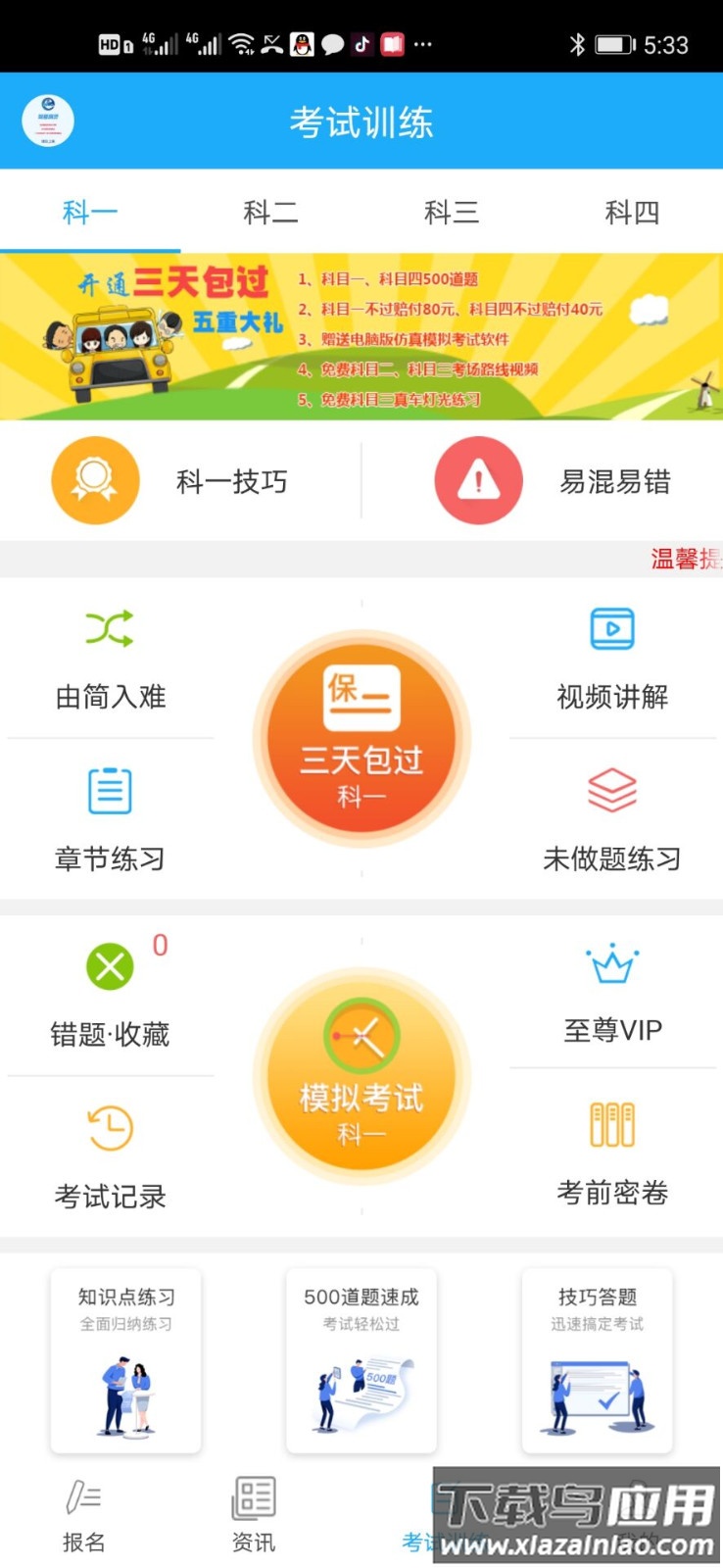Screen dimensions: 723x1568
Task: Select the 科四 tab
Action: tap(632, 212)
